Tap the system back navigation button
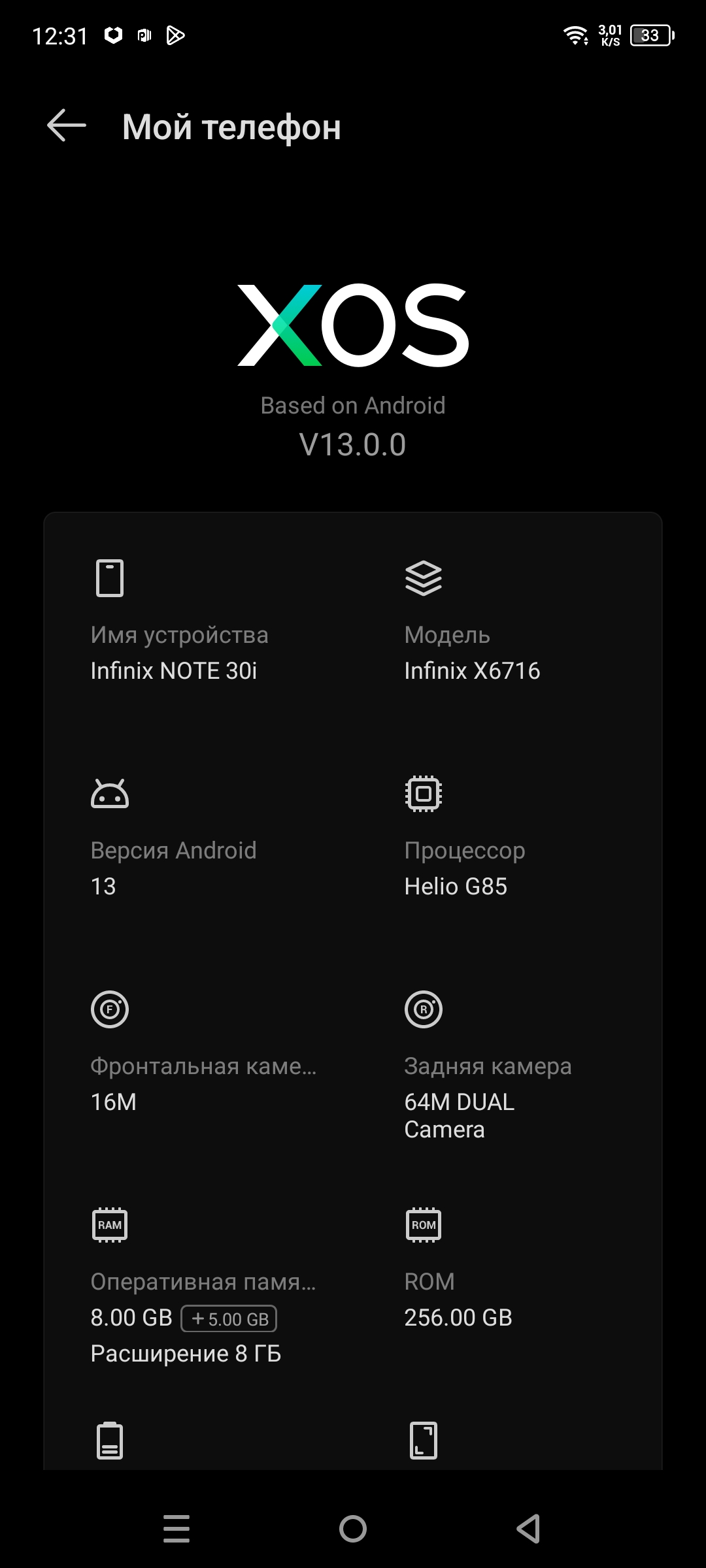This screenshot has height=1568, width=706. click(528, 1529)
